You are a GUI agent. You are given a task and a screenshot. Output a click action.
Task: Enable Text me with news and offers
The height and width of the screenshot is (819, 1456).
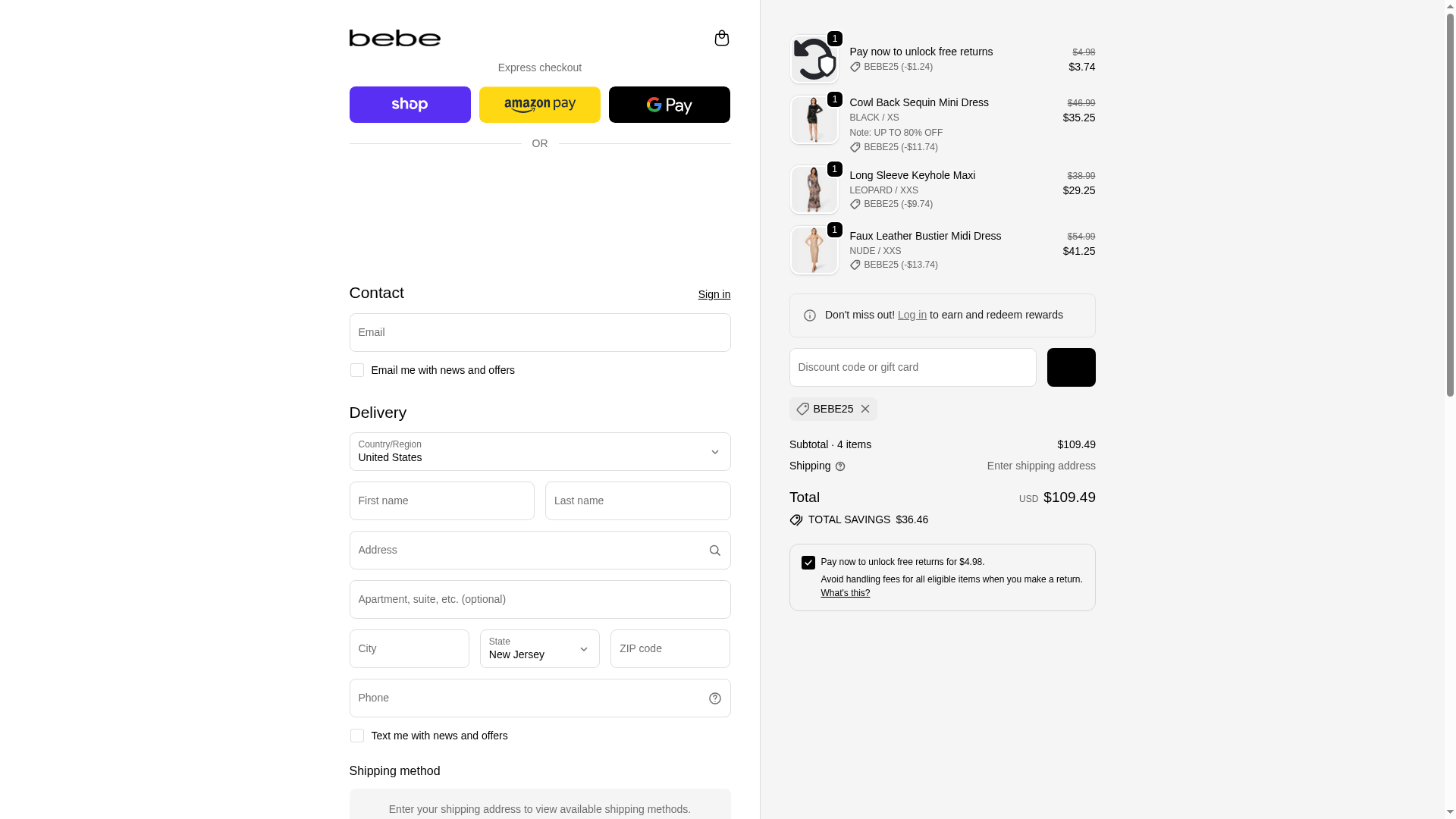click(x=356, y=736)
